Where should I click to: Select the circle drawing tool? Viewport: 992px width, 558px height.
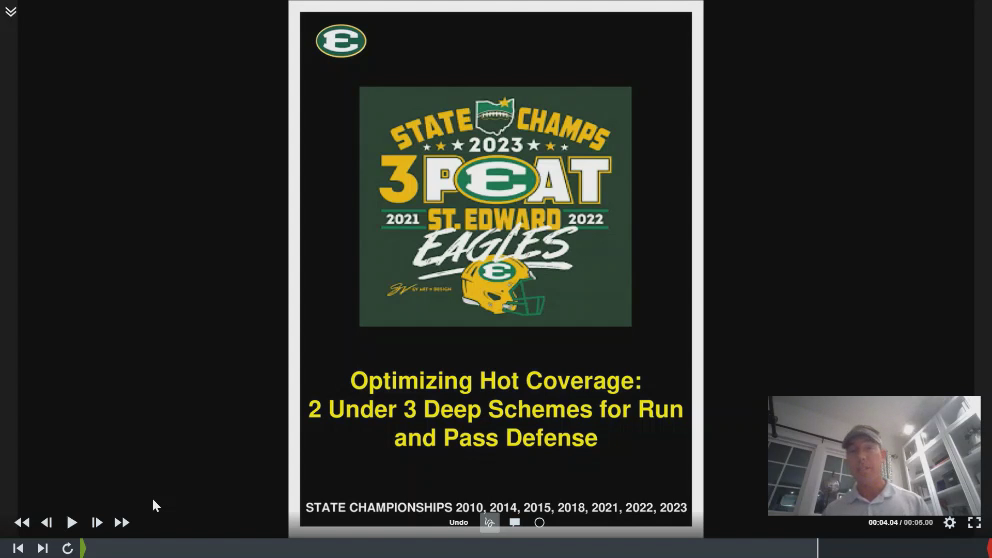[x=539, y=522]
